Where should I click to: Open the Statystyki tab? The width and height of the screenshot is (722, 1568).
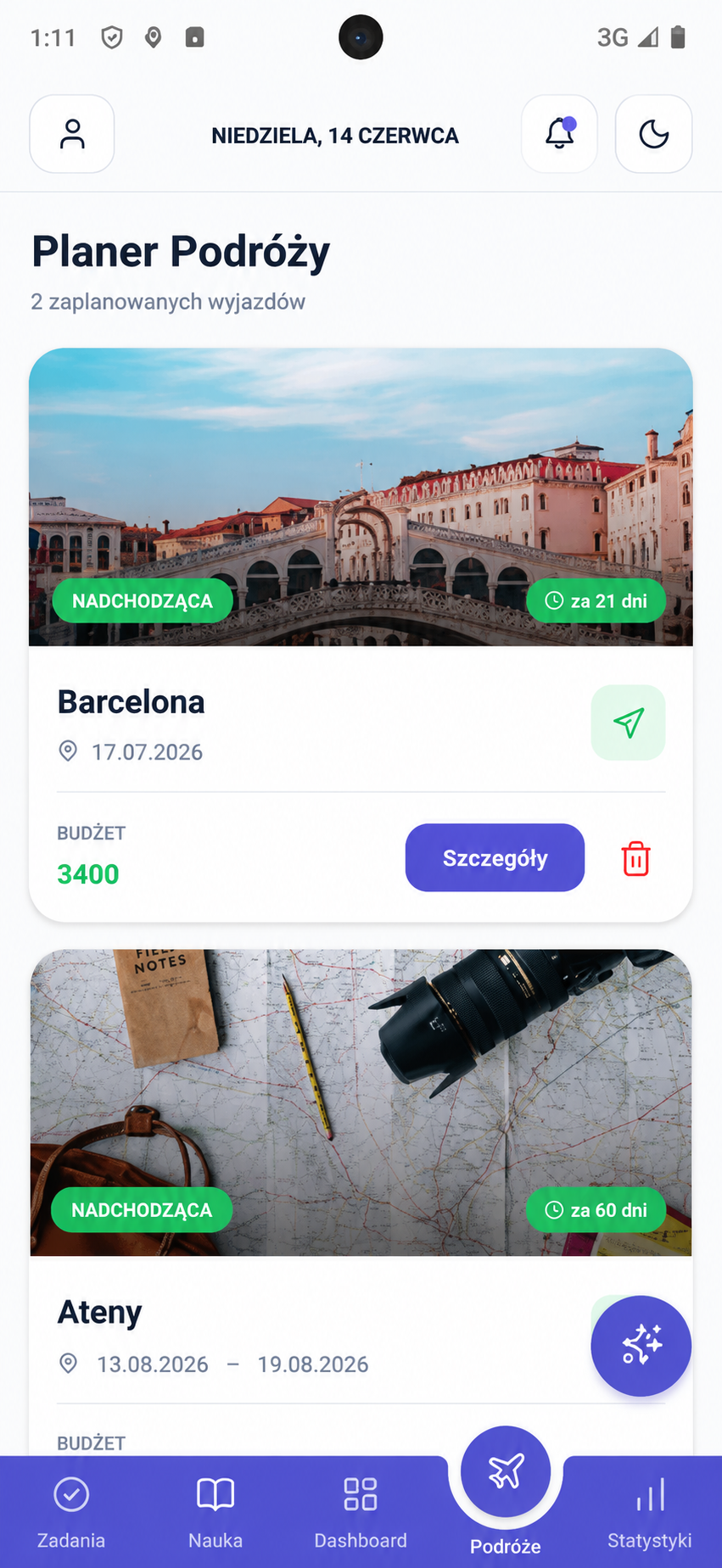point(650,1512)
